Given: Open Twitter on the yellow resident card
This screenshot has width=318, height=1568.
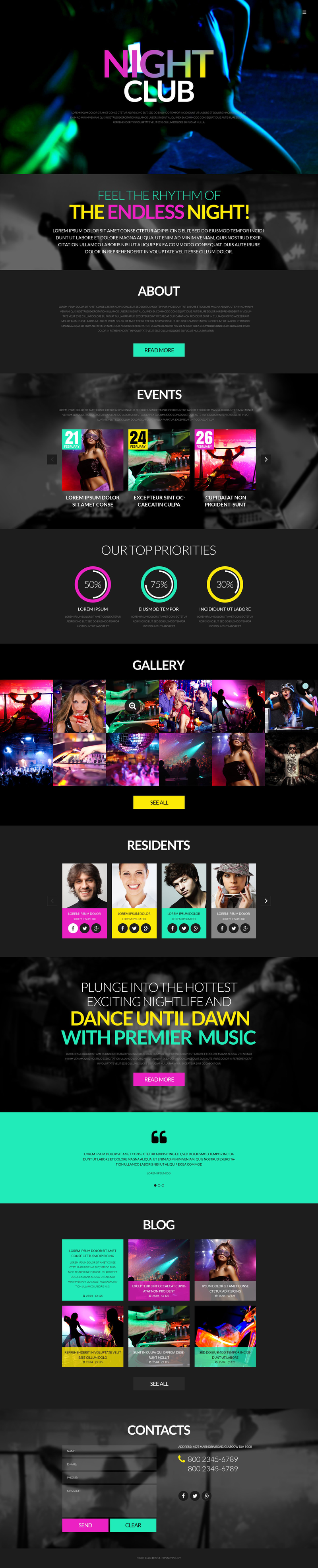Looking at the screenshot, I should 134,928.
